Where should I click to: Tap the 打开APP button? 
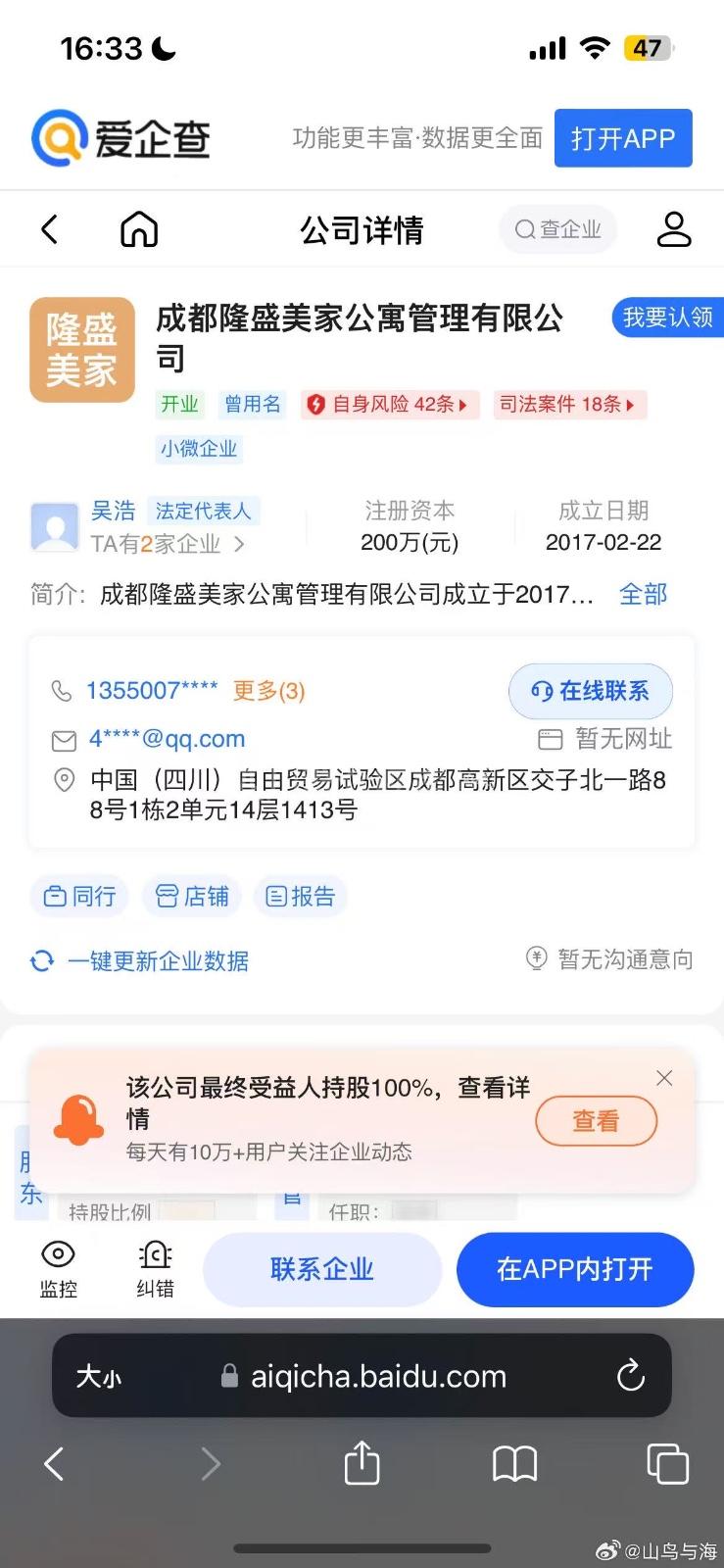point(622,138)
